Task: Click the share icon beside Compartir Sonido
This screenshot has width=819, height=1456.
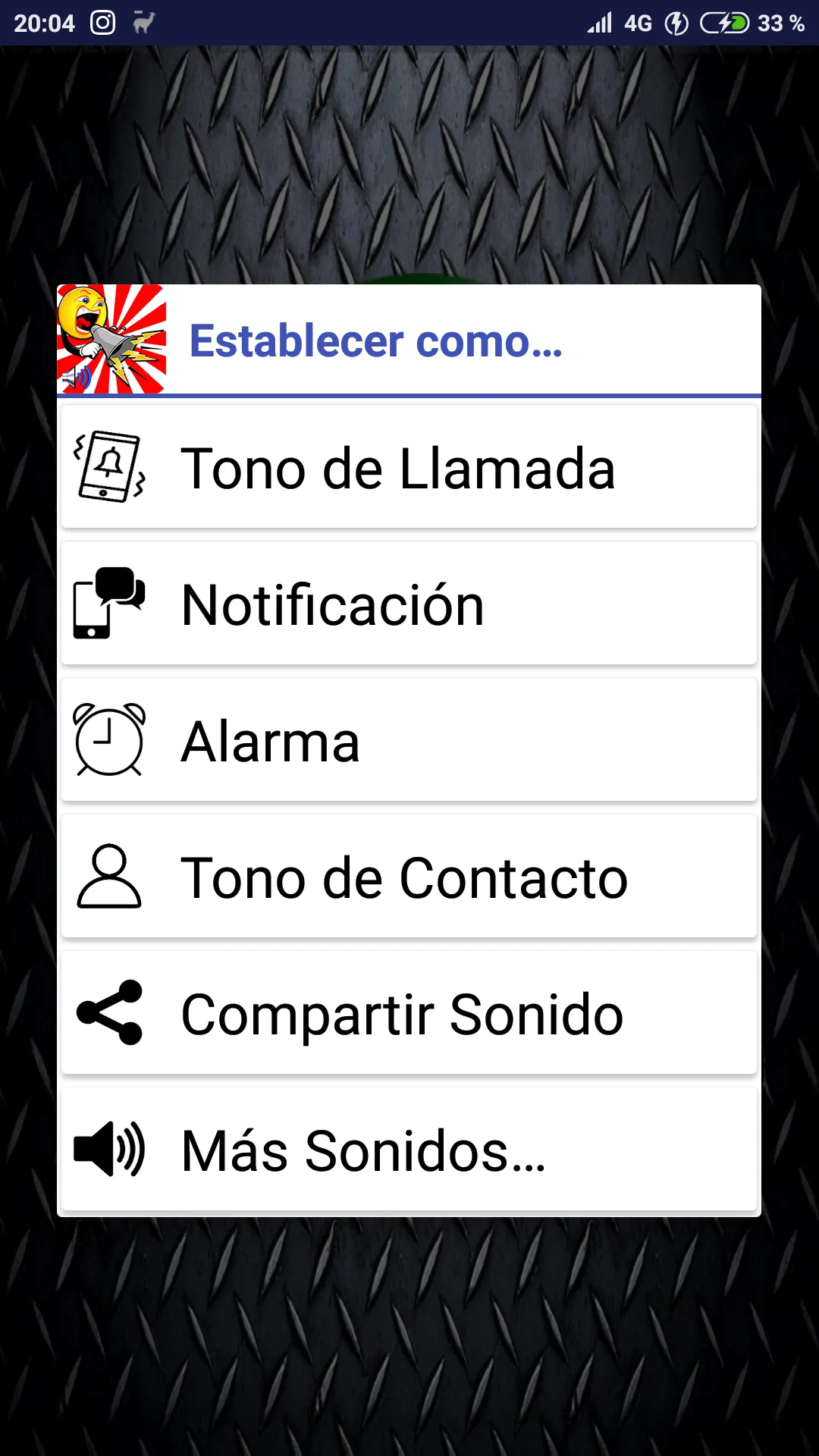Action: (x=108, y=1014)
